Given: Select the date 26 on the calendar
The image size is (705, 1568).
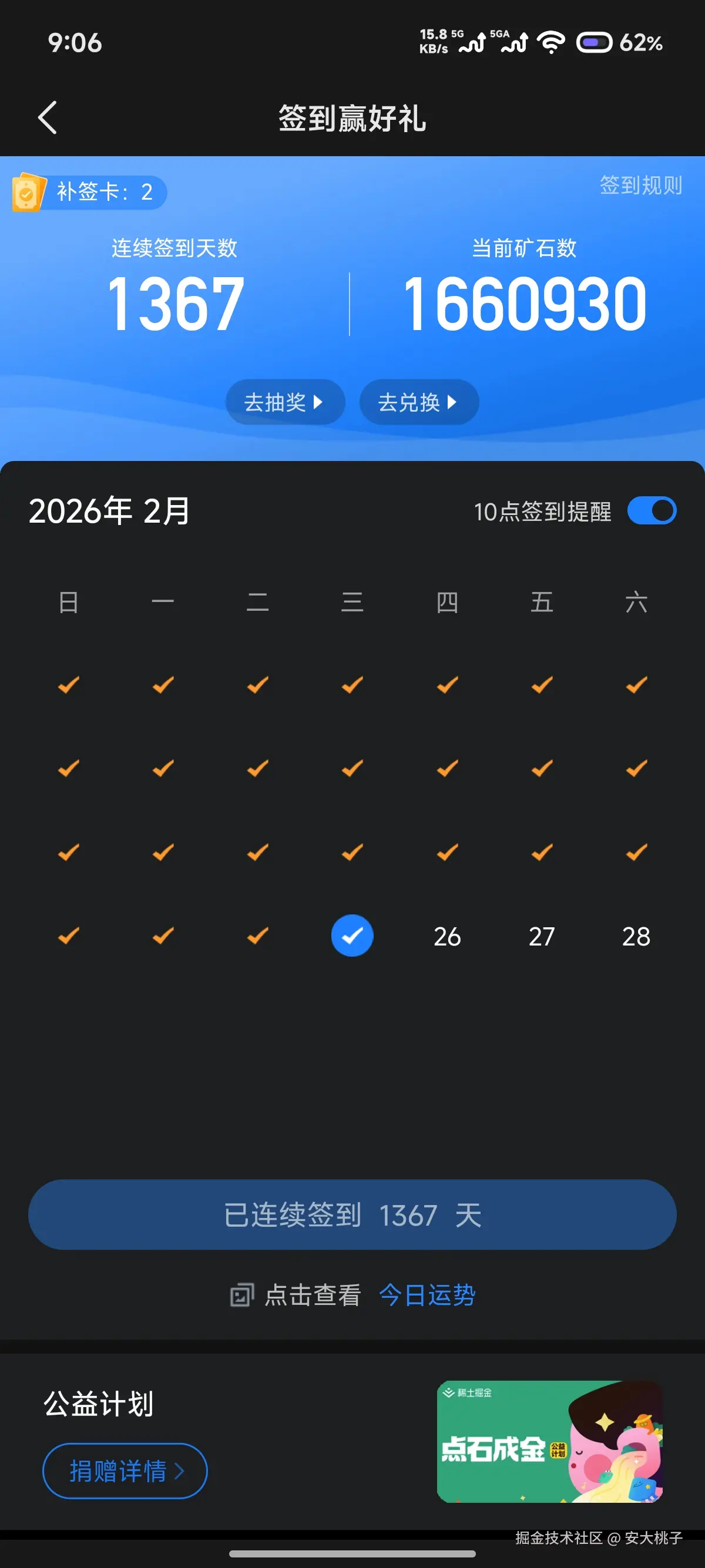Looking at the screenshot, I should click(x=448, y=936).
